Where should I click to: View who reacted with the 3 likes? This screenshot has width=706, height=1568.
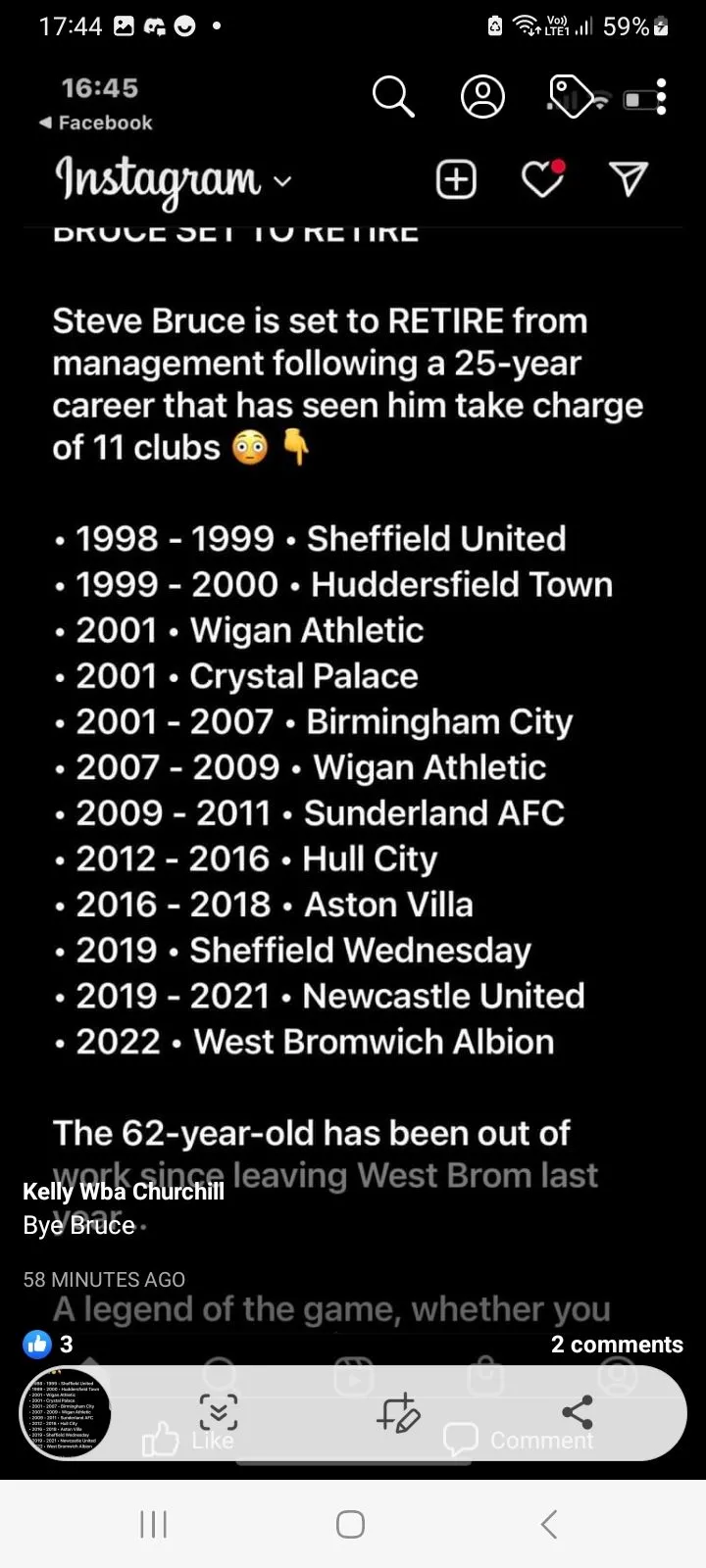point(48,1344)
